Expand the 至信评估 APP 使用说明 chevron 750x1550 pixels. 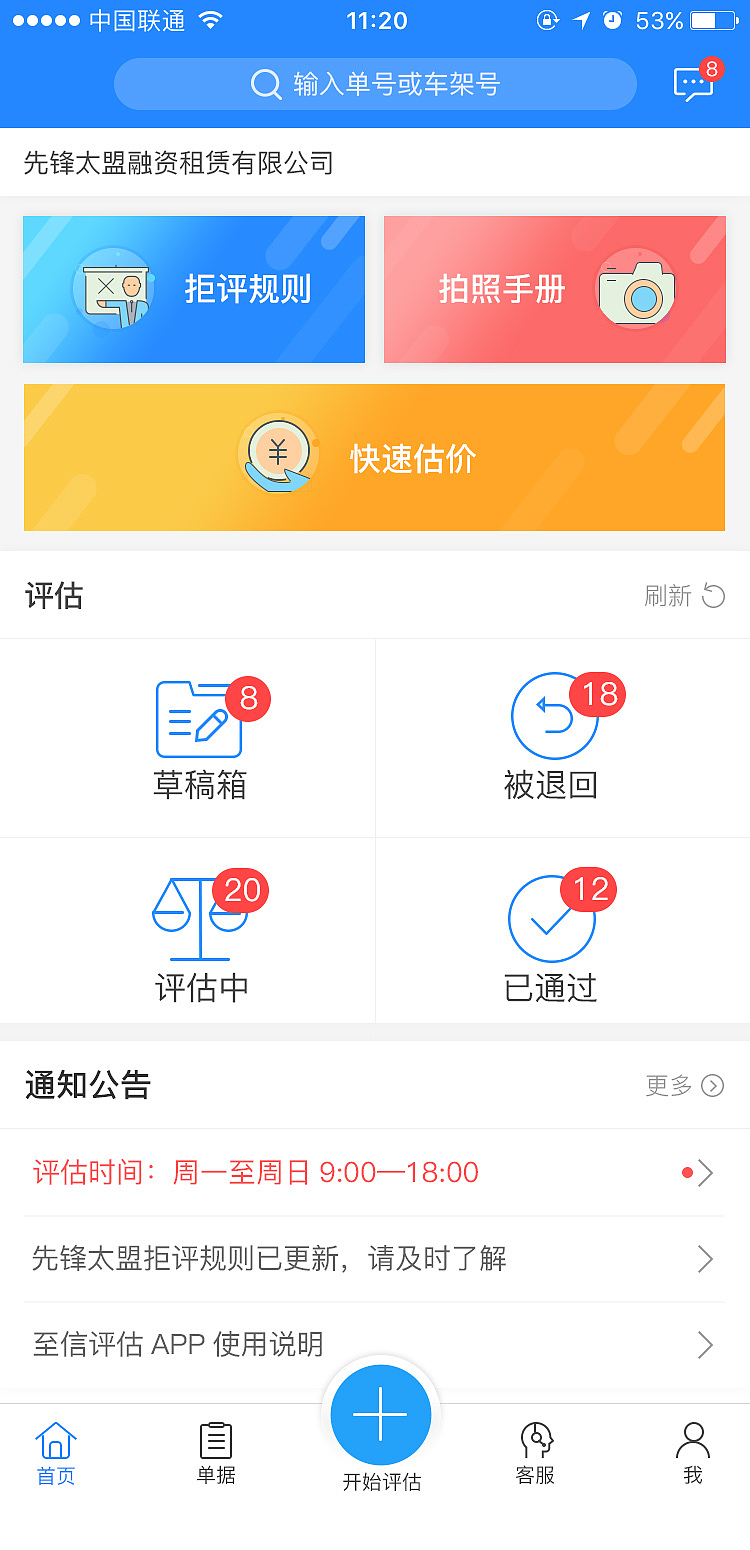coord(704,1345)
